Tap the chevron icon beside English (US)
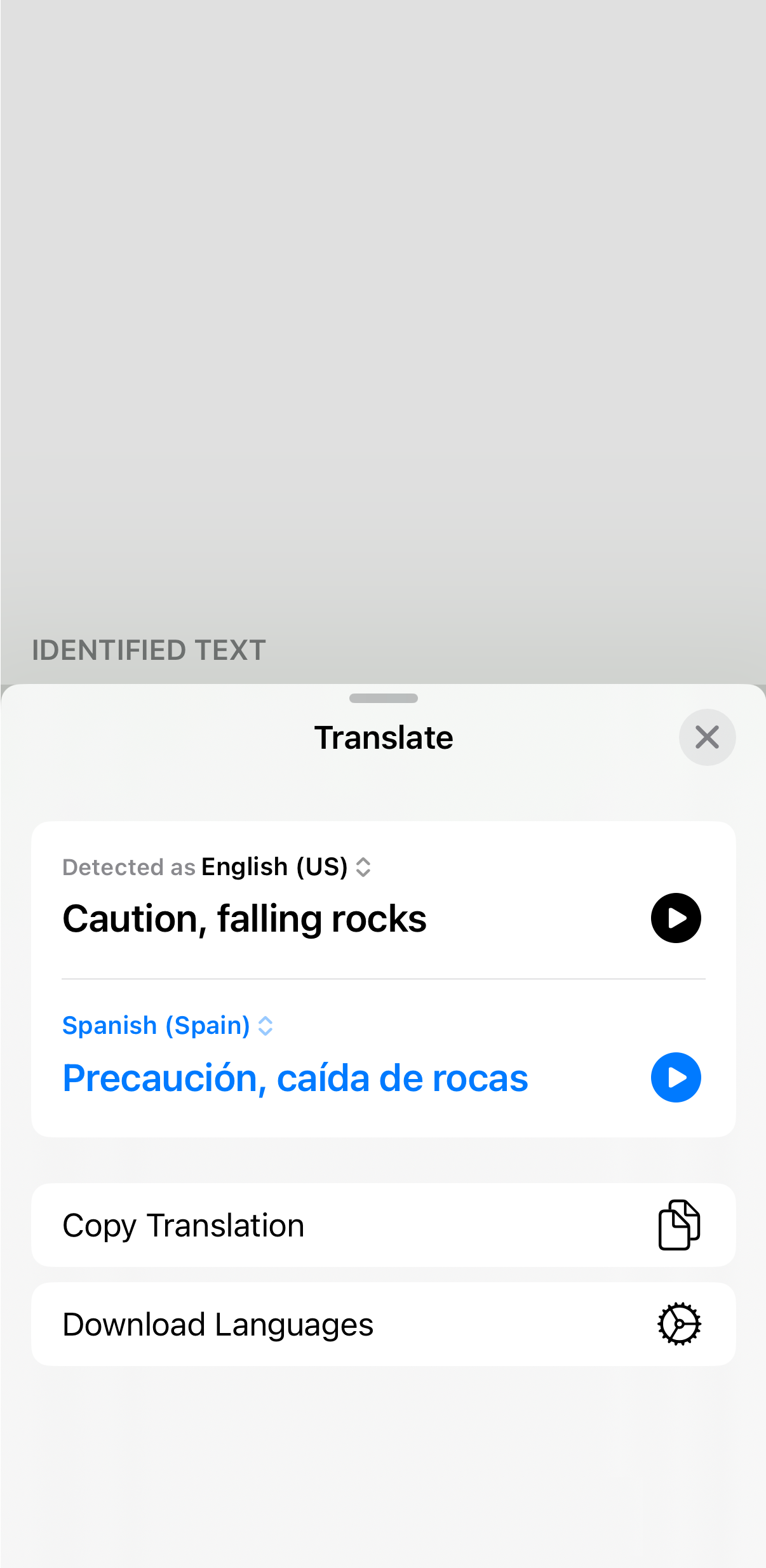Screen dimensions: 766x1568 pos(363,867)
